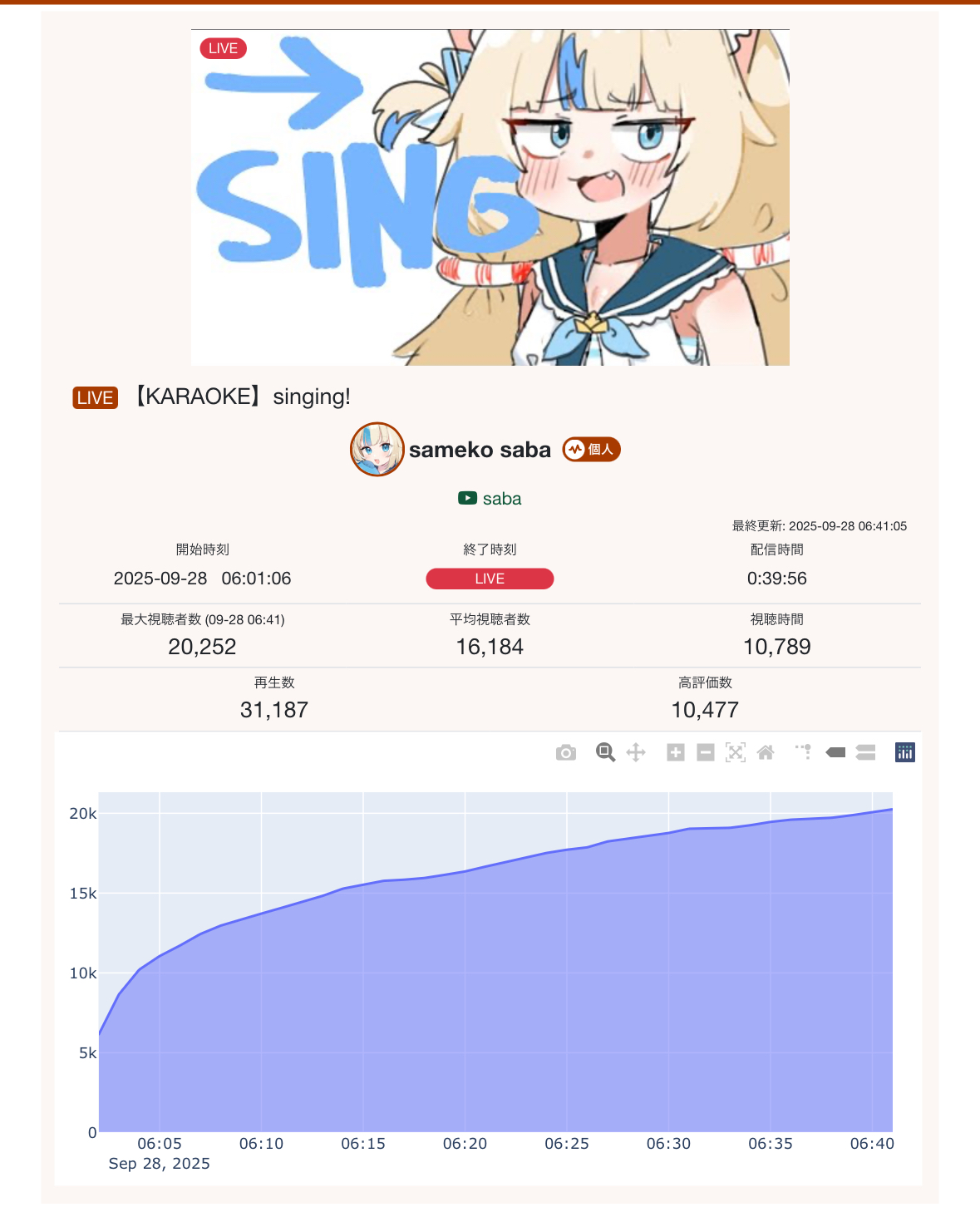Show closest data on hover
The height and width of the screenshot is (1207, 980).
coord(835,753)
